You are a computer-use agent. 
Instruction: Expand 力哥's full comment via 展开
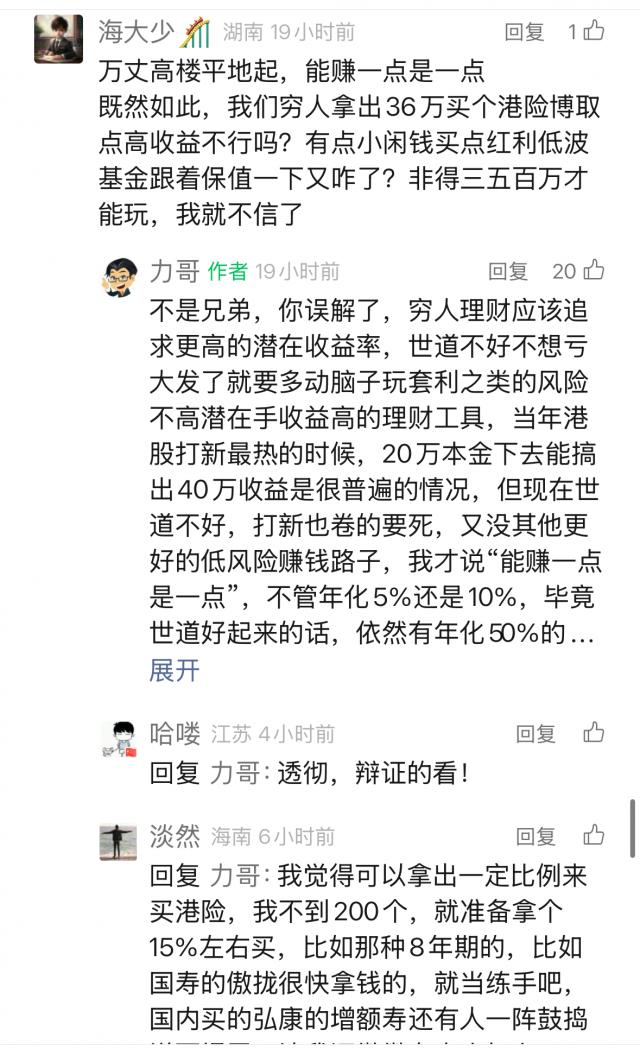point(174,671)
